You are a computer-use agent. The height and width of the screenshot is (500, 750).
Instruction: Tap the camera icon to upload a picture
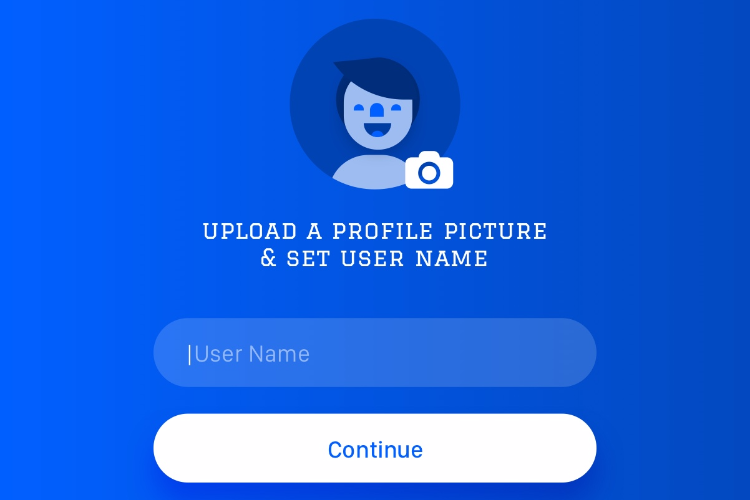click(x=429, y=171)
